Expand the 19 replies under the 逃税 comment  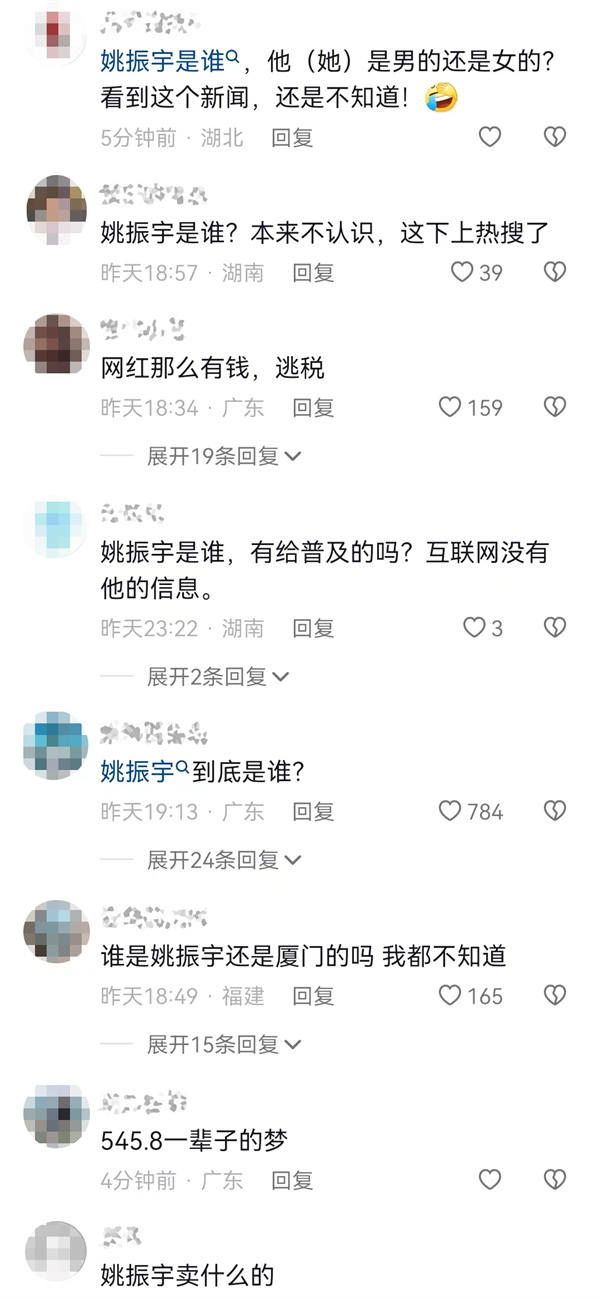pos(223,456)
